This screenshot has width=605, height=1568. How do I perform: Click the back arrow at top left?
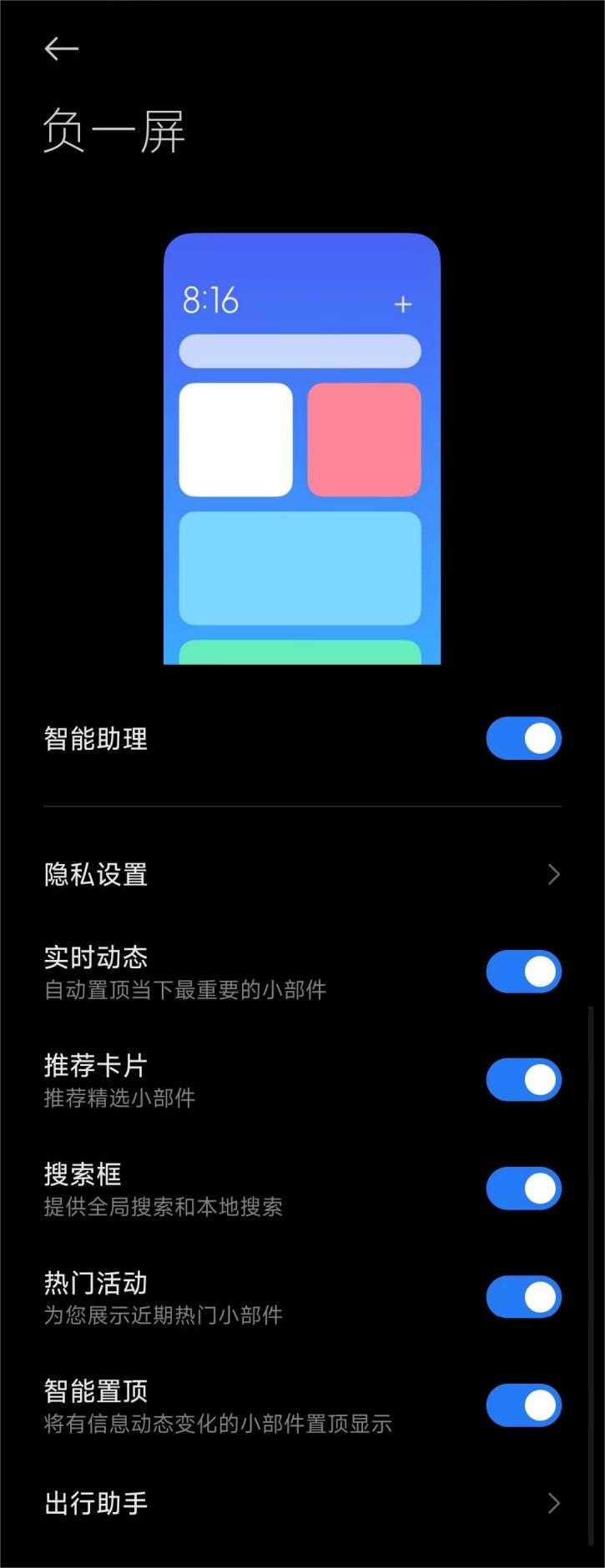(x=61, y=48)
